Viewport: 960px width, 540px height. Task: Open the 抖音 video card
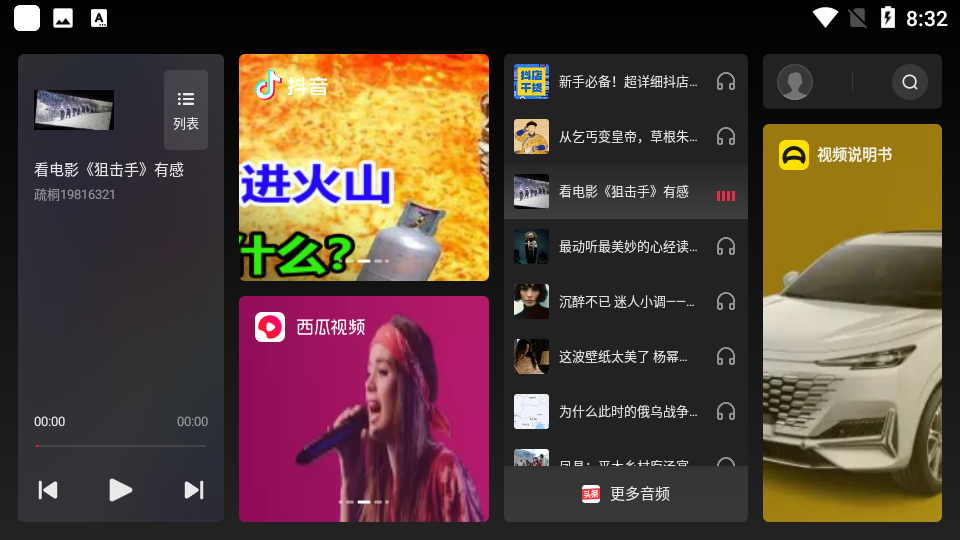click(x=364, y=167)
